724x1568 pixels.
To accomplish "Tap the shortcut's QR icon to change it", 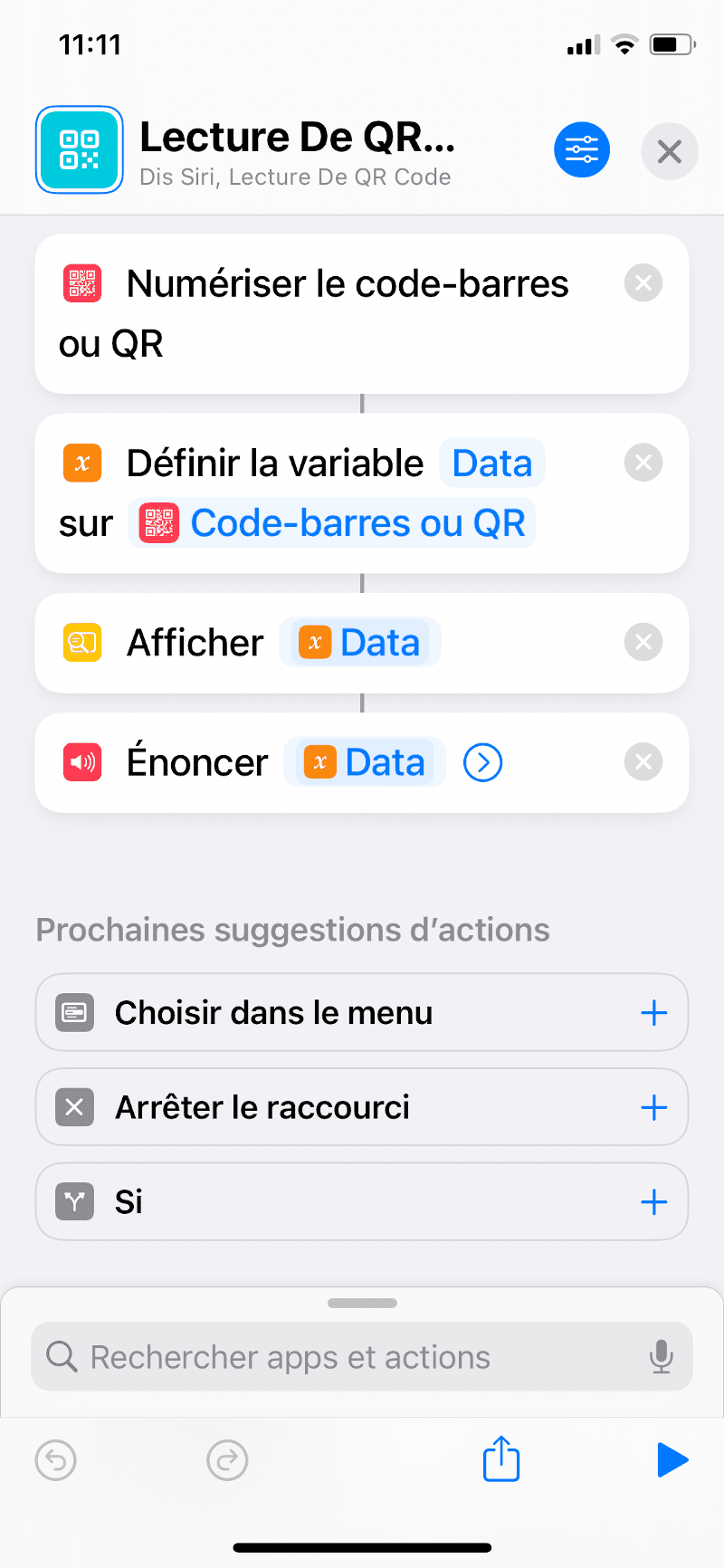I will [x=80, y=150].
